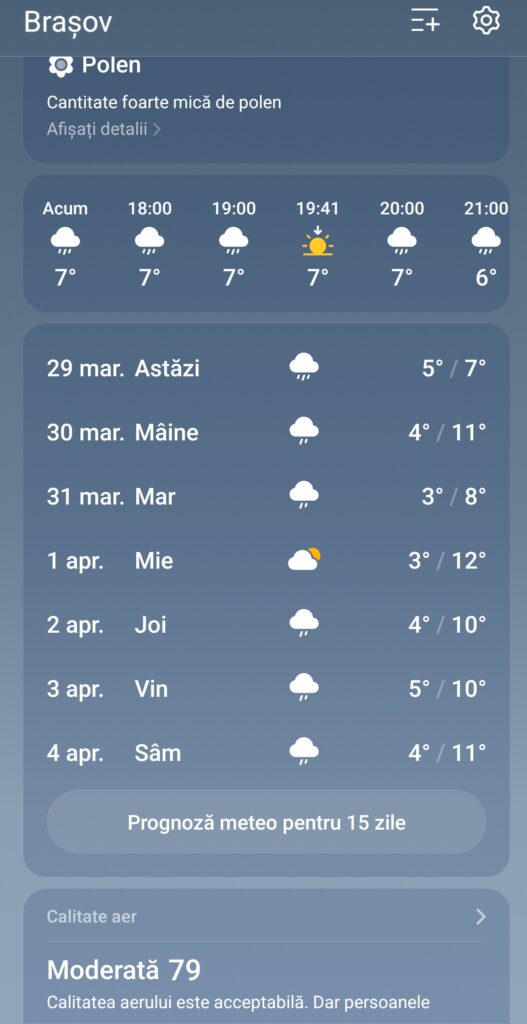
Task: Open the city list add icon
Action: [425, 22]
